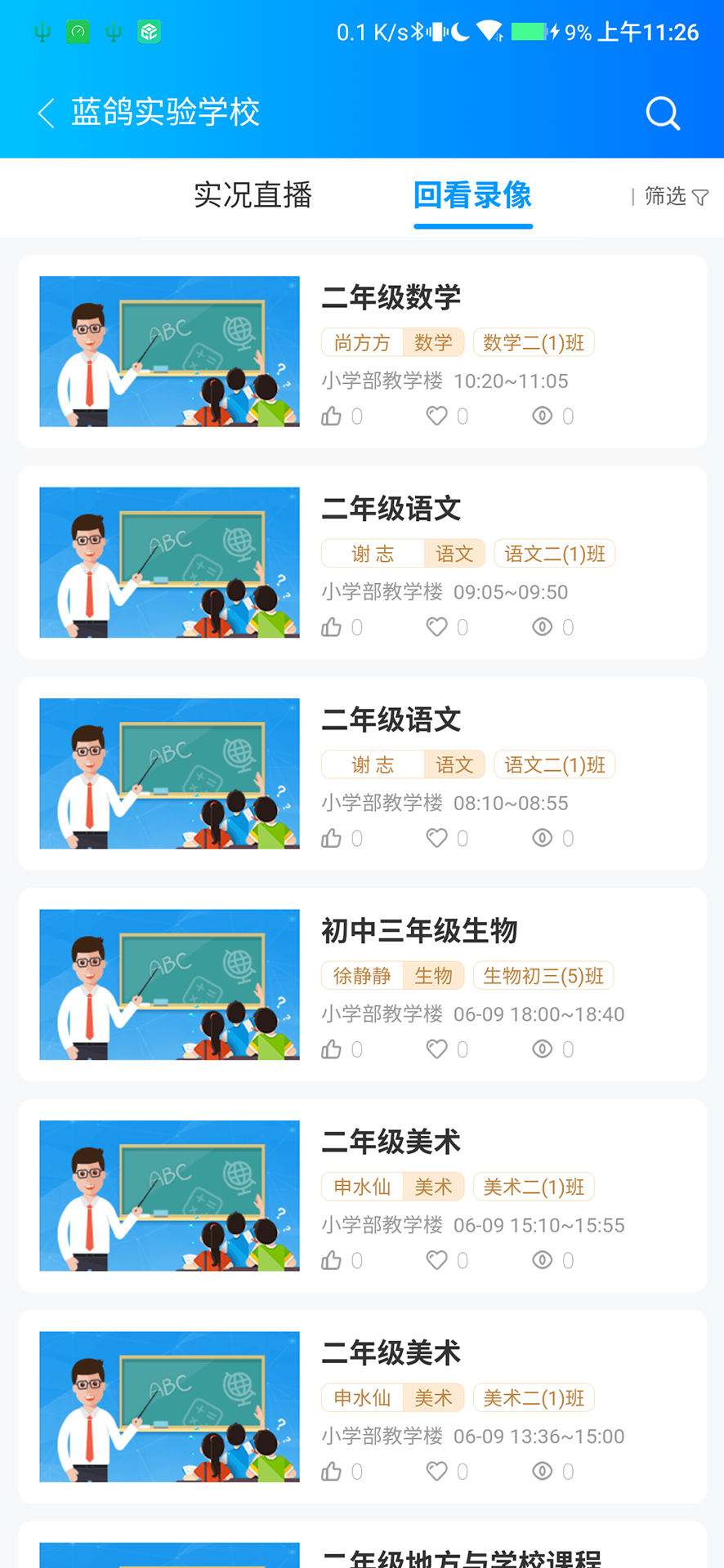Select the 回看录像 tab
724x1568 pixels.
coord(473,196)
